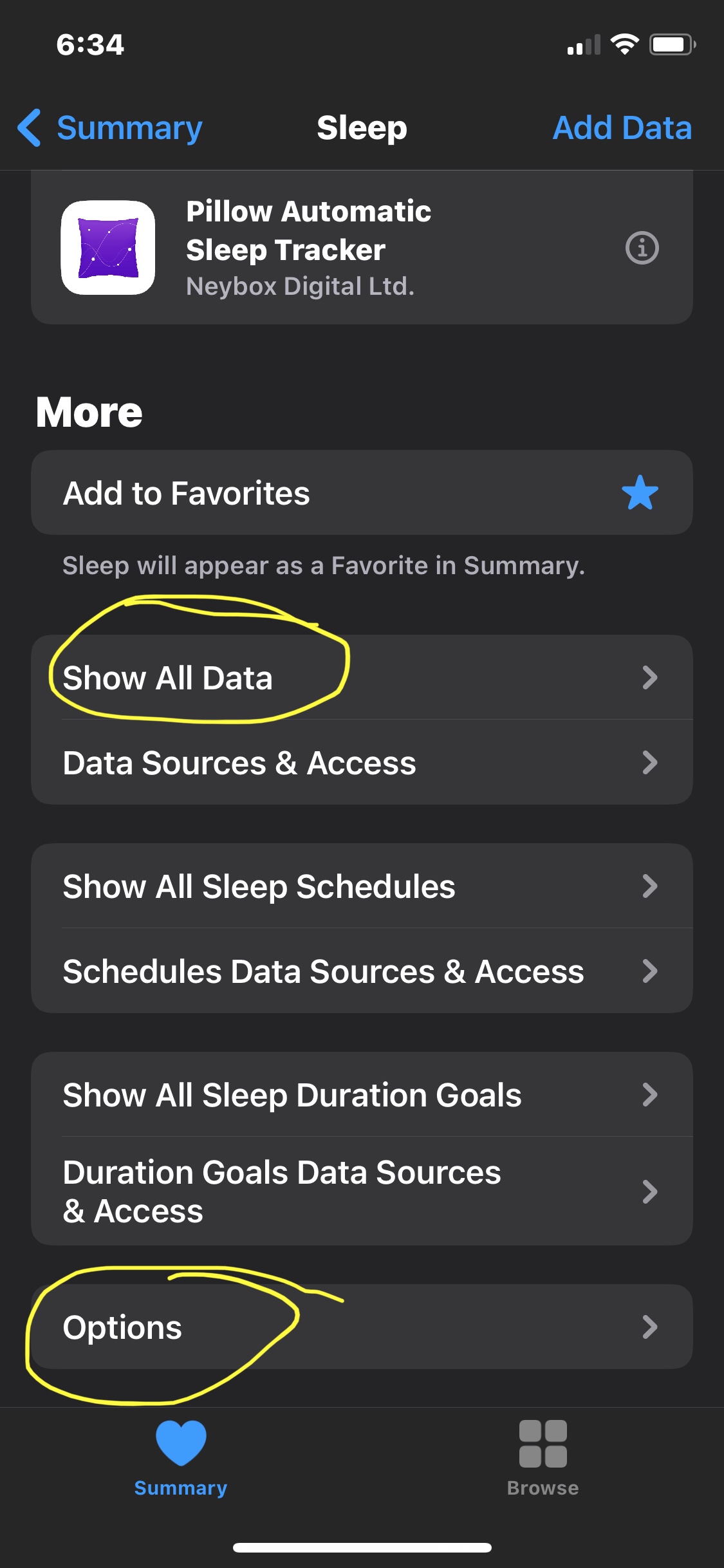
Task: Tap Add Data in the top bar
Action: pos(622,127)
